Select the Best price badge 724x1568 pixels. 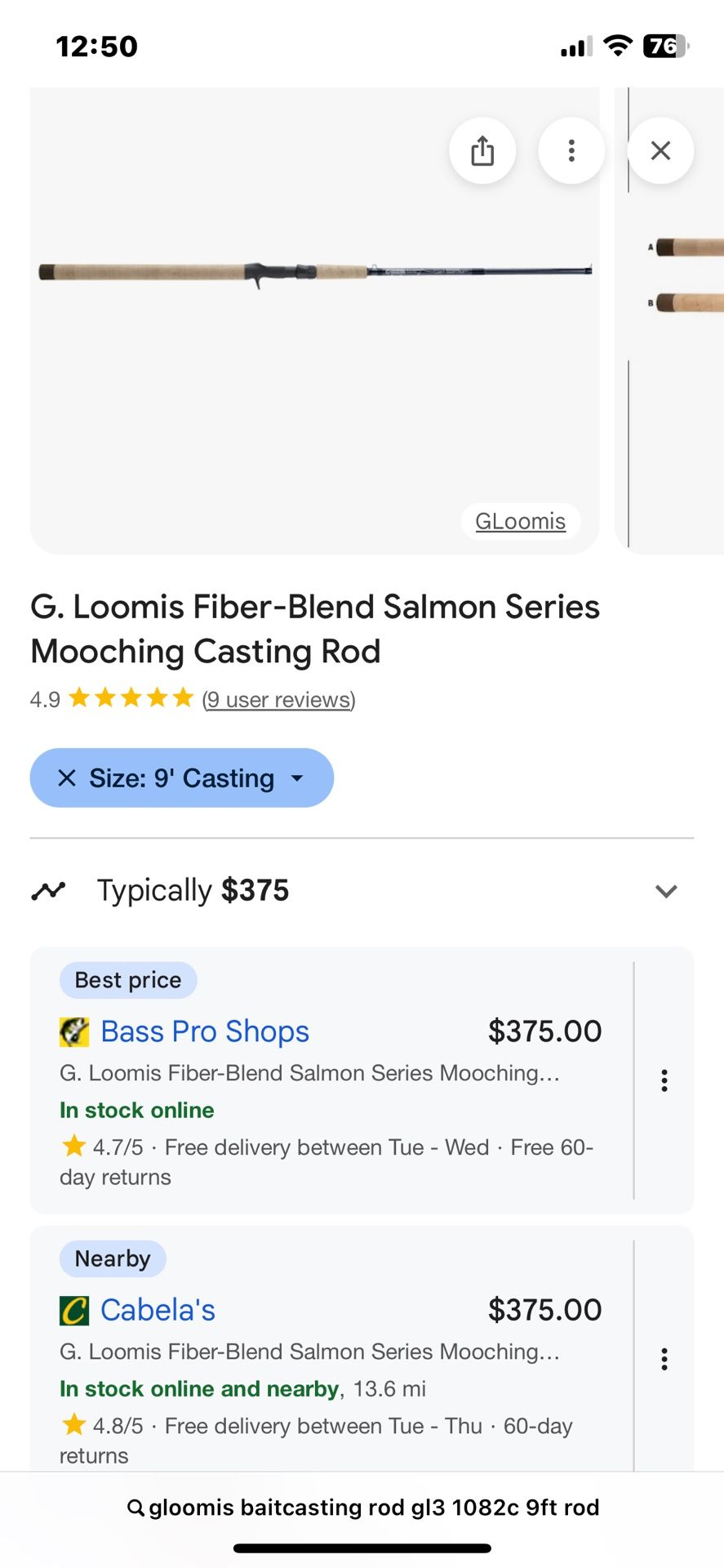[x=128, y=980]
